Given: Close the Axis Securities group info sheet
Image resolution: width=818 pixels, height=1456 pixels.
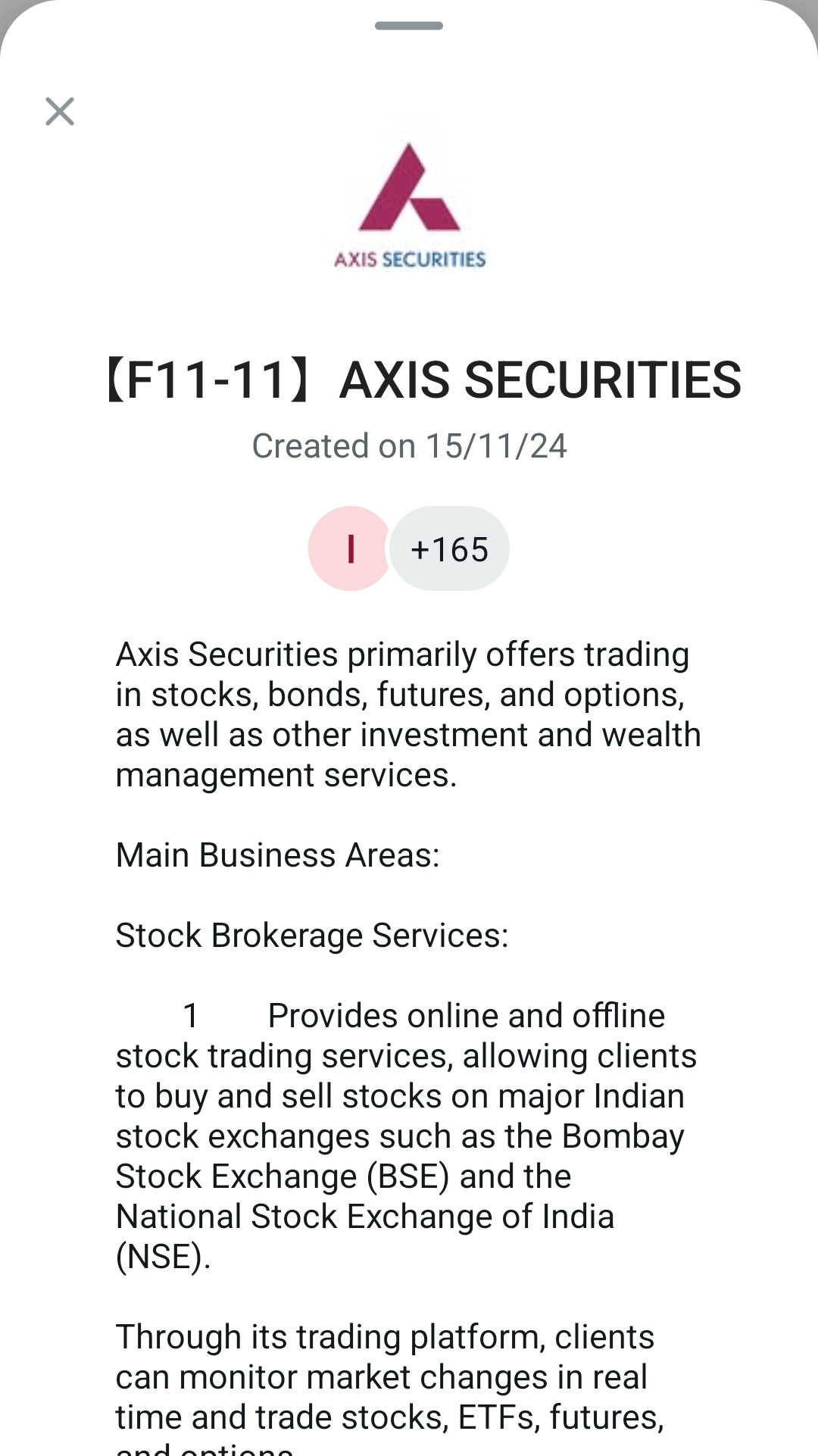Looking at the screenshot, I should 60,111.
